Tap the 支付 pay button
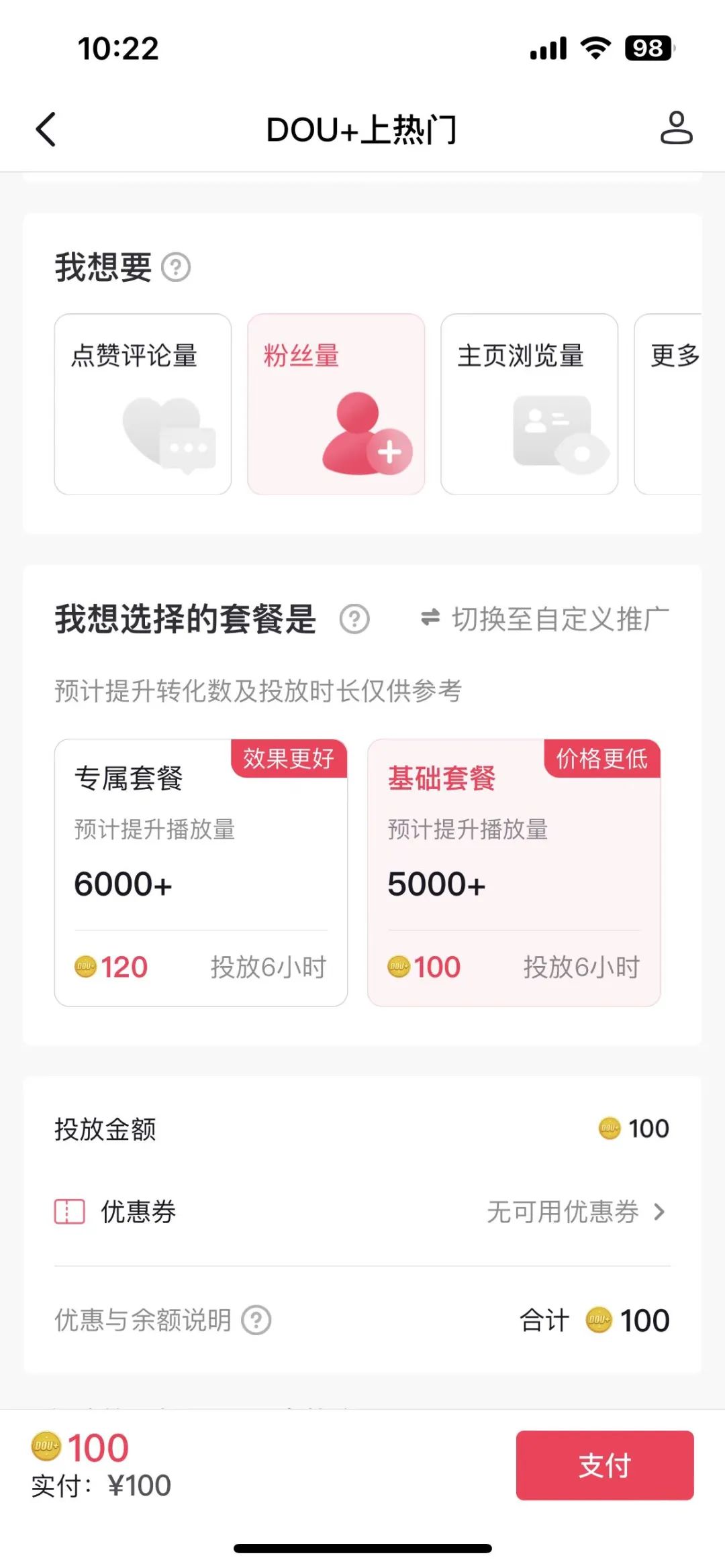The width and height of the screenshot is (725, 1568). coord(605,1465)
